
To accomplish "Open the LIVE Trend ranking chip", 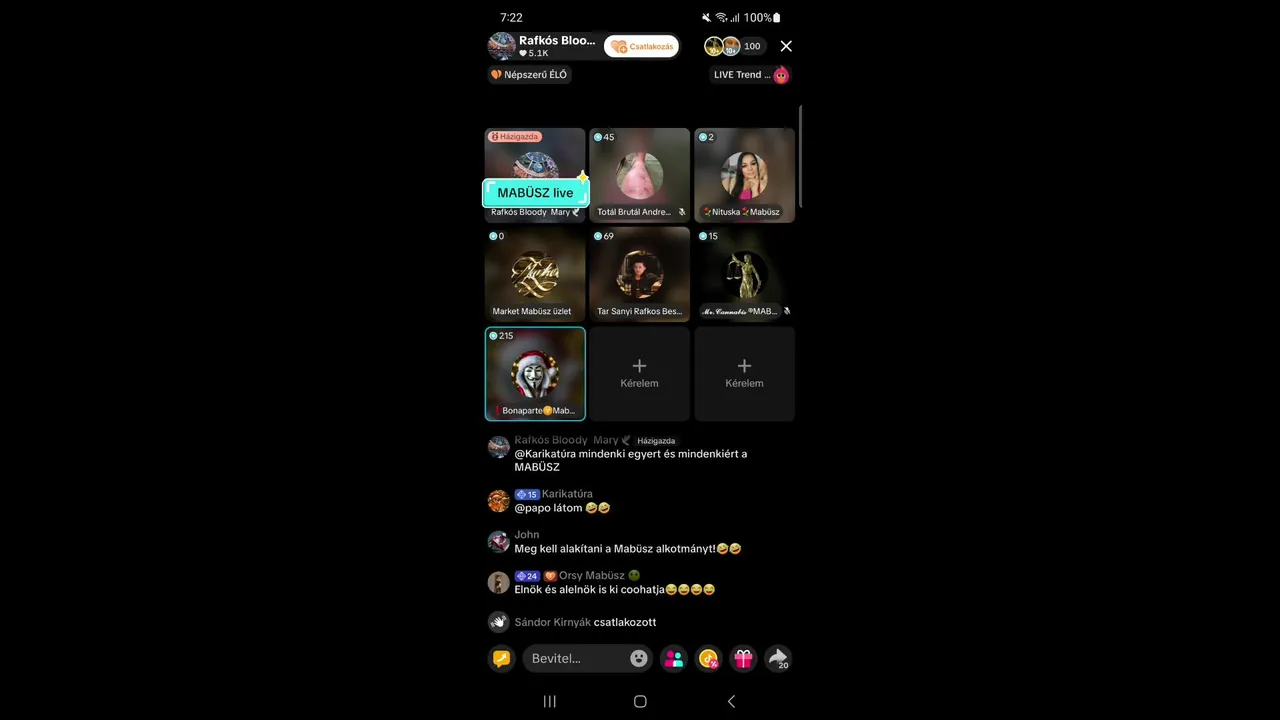I will [751, 75].
